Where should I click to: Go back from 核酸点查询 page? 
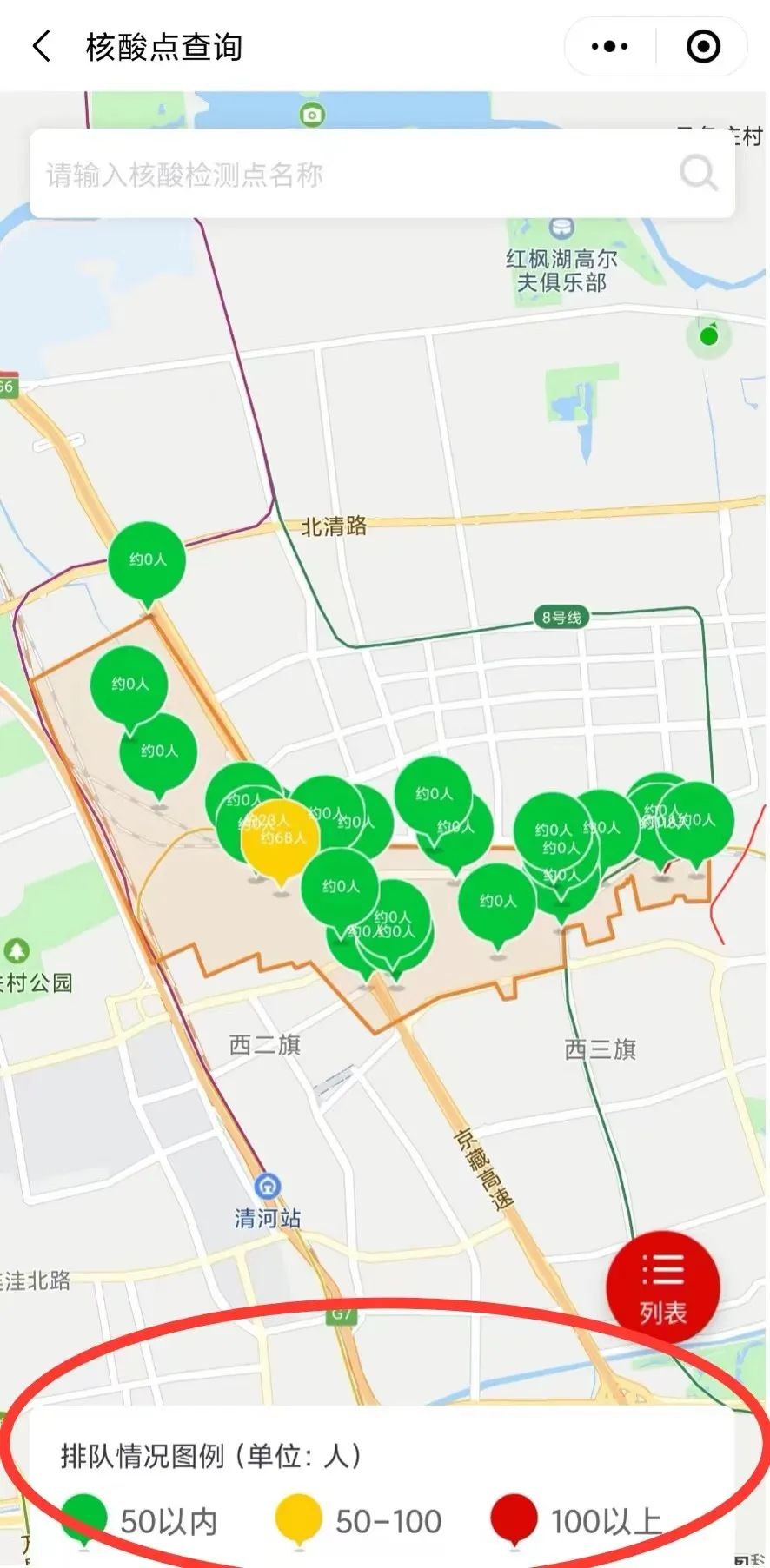pyautogui.click(x=42, y=47)
